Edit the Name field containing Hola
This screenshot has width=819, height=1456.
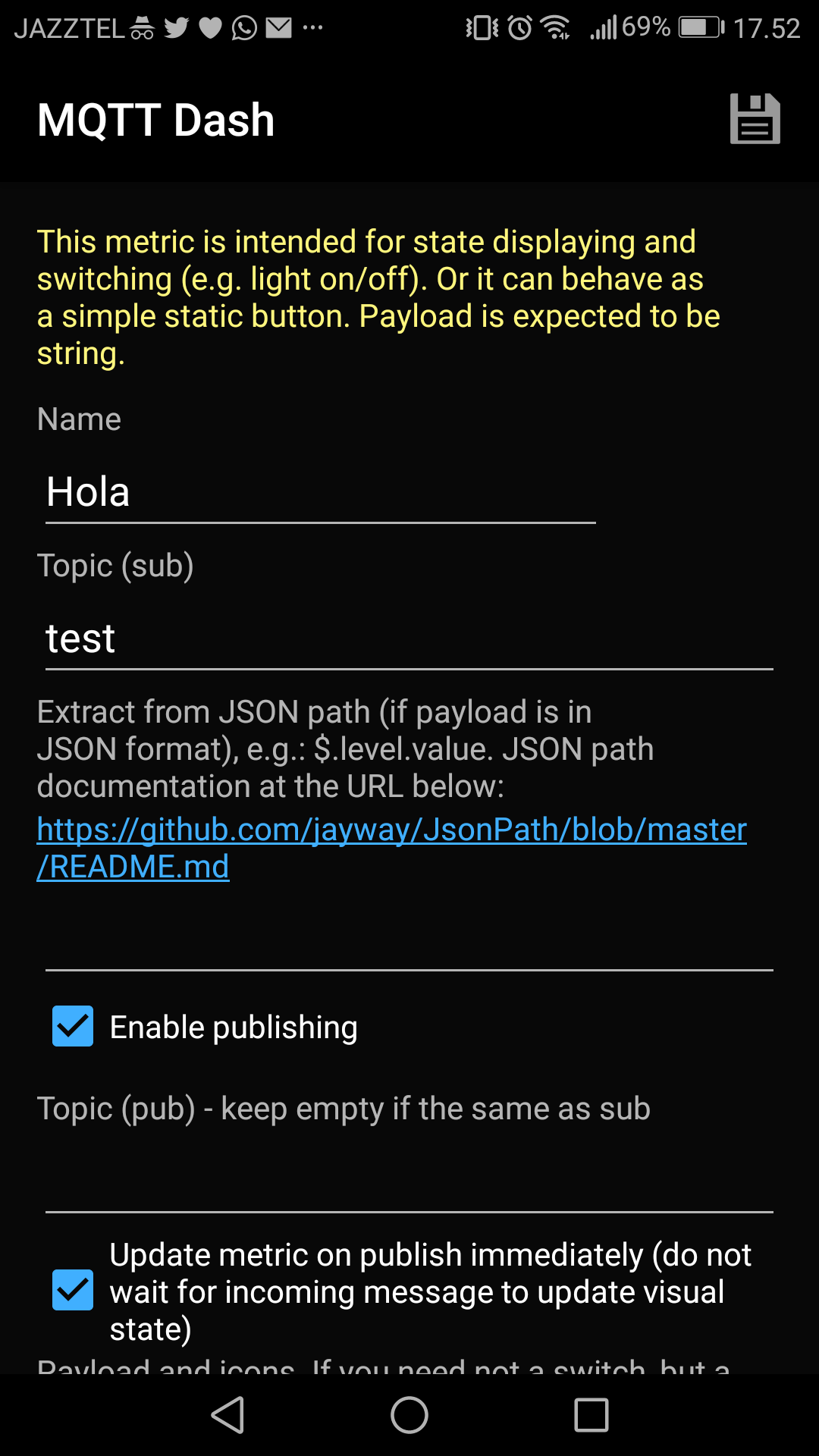pyautogui.click(x=320, y=493)
